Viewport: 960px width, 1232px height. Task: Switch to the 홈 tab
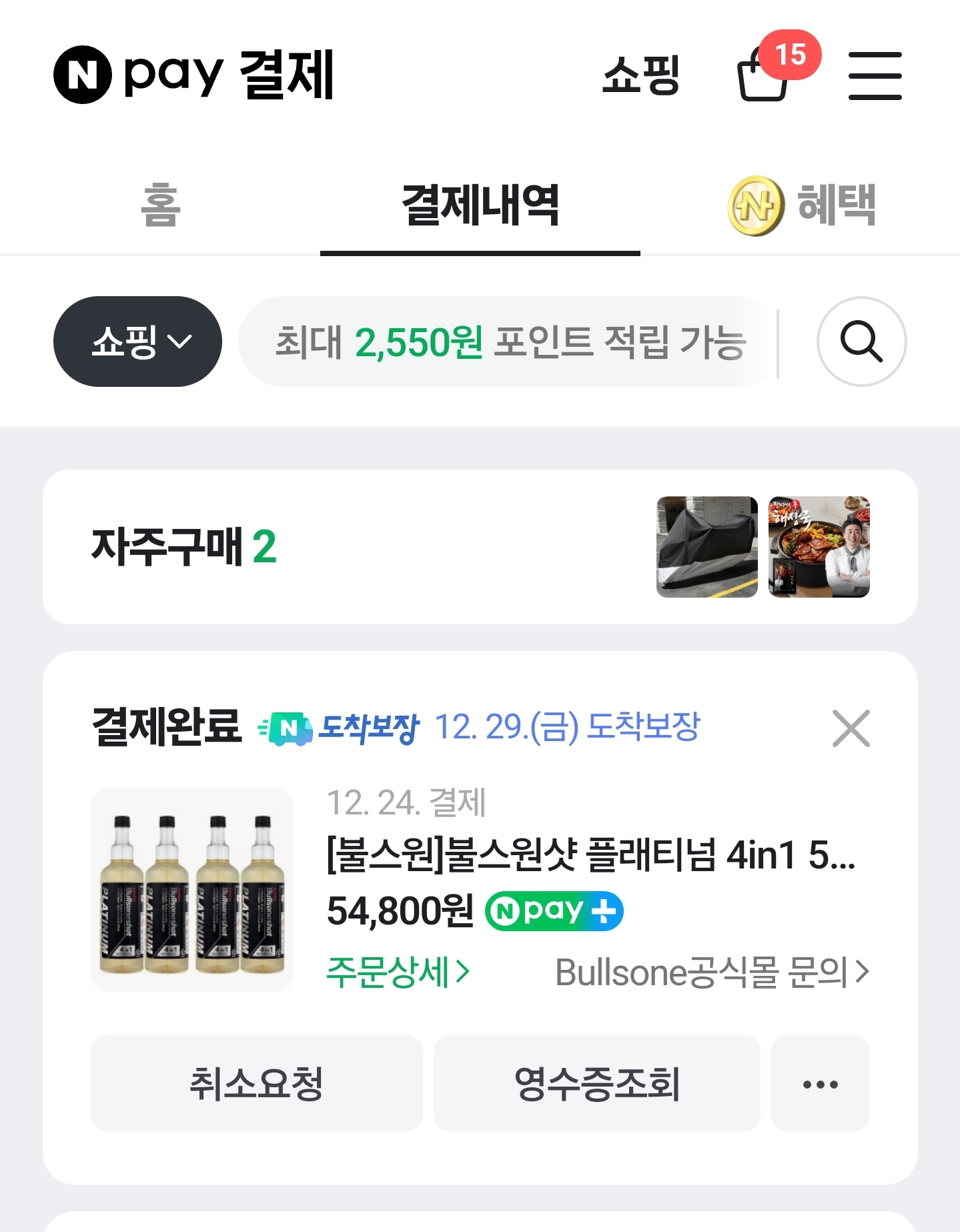[x=160, y=205]
